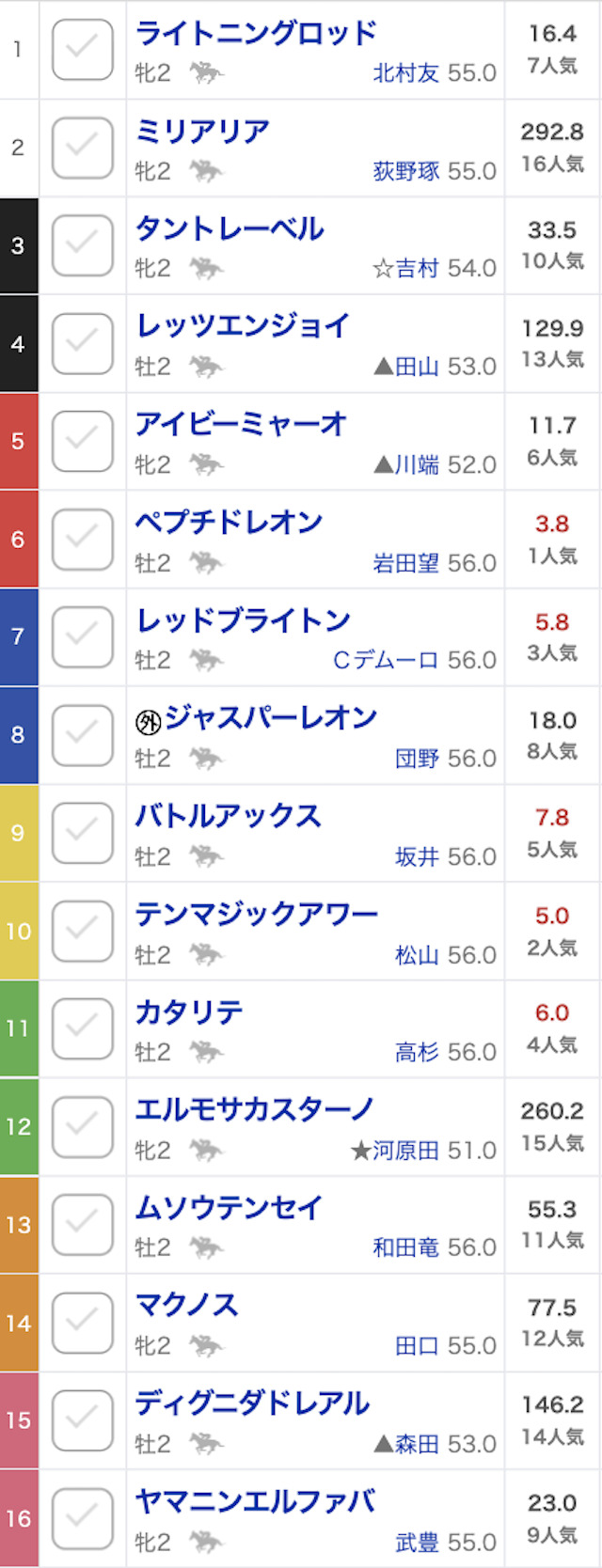Select checkbox for ミリアリア
This screenshot has height=1568, width=602.
coord(82,147)
